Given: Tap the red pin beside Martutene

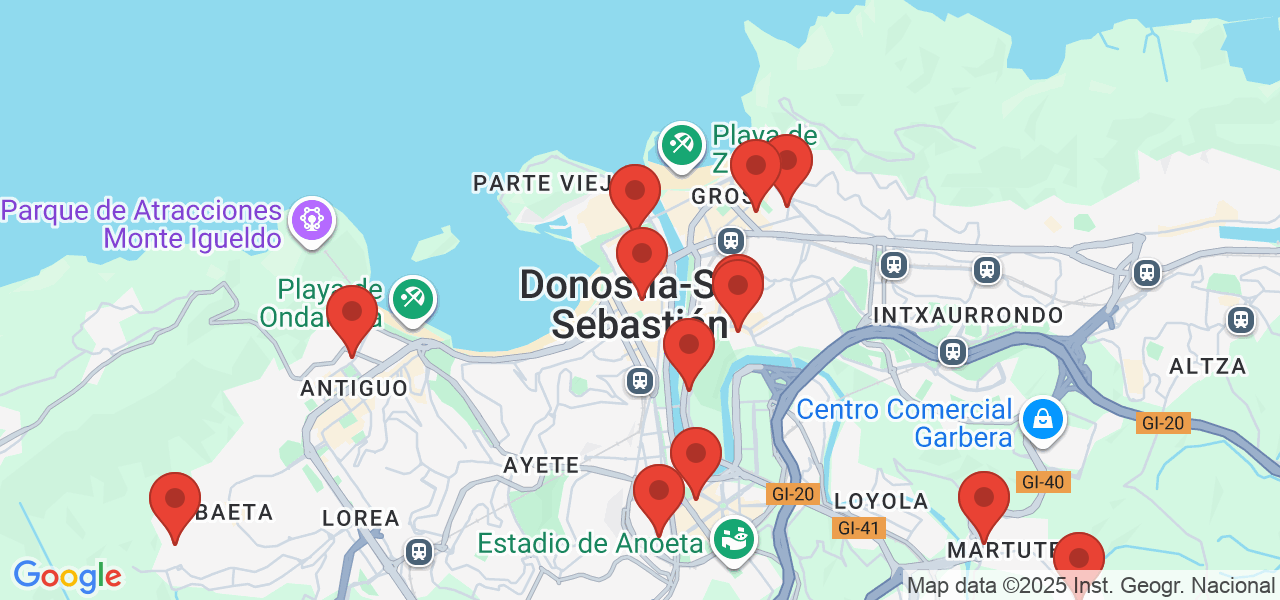Looking at the screenshot, I should (x=984, y=498).
